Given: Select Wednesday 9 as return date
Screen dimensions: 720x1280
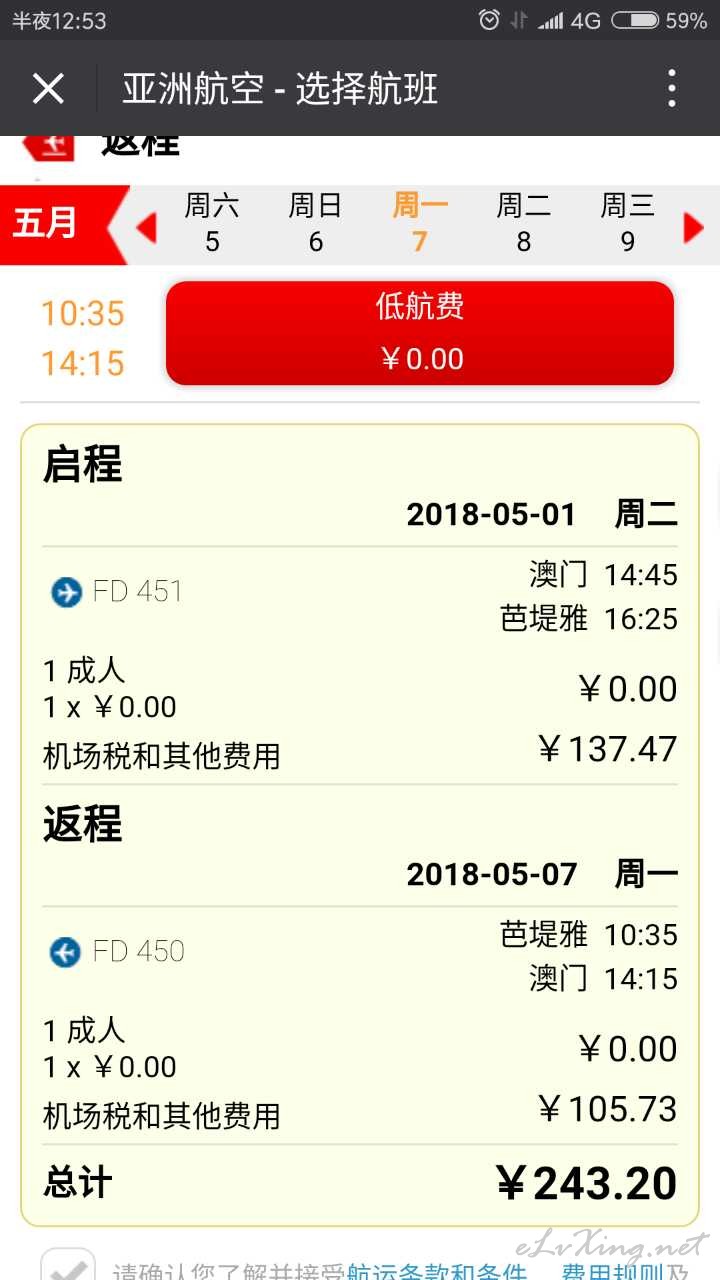Looking at the screenshot, I should 628,224.
